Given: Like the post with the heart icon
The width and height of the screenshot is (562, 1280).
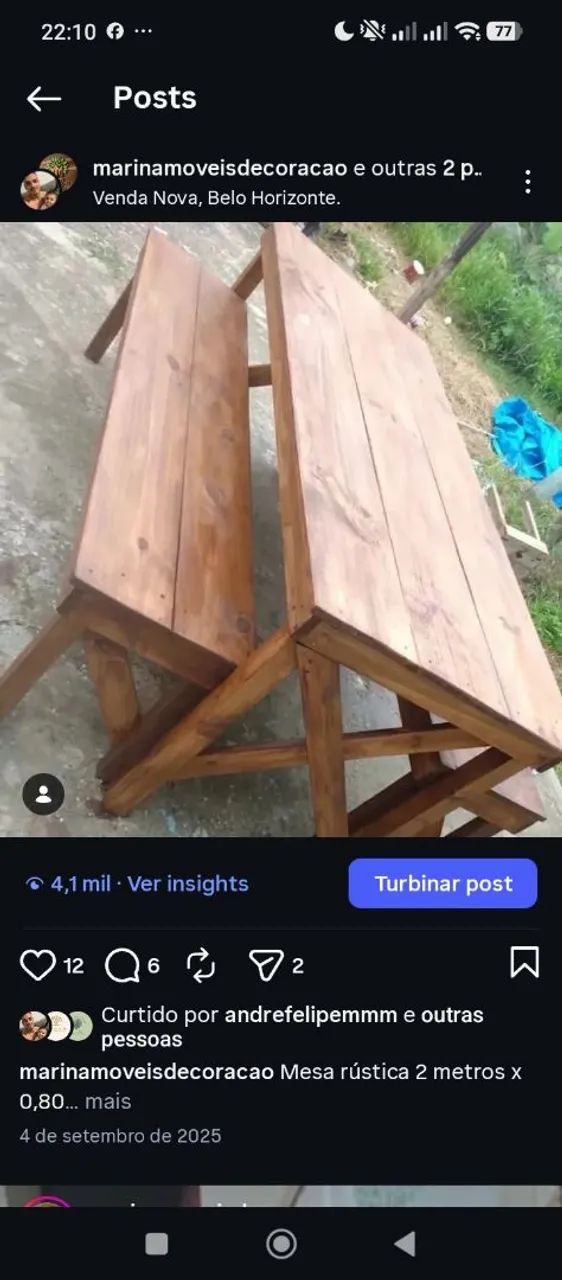Looking at the screenshot, I should coord(38,965).
